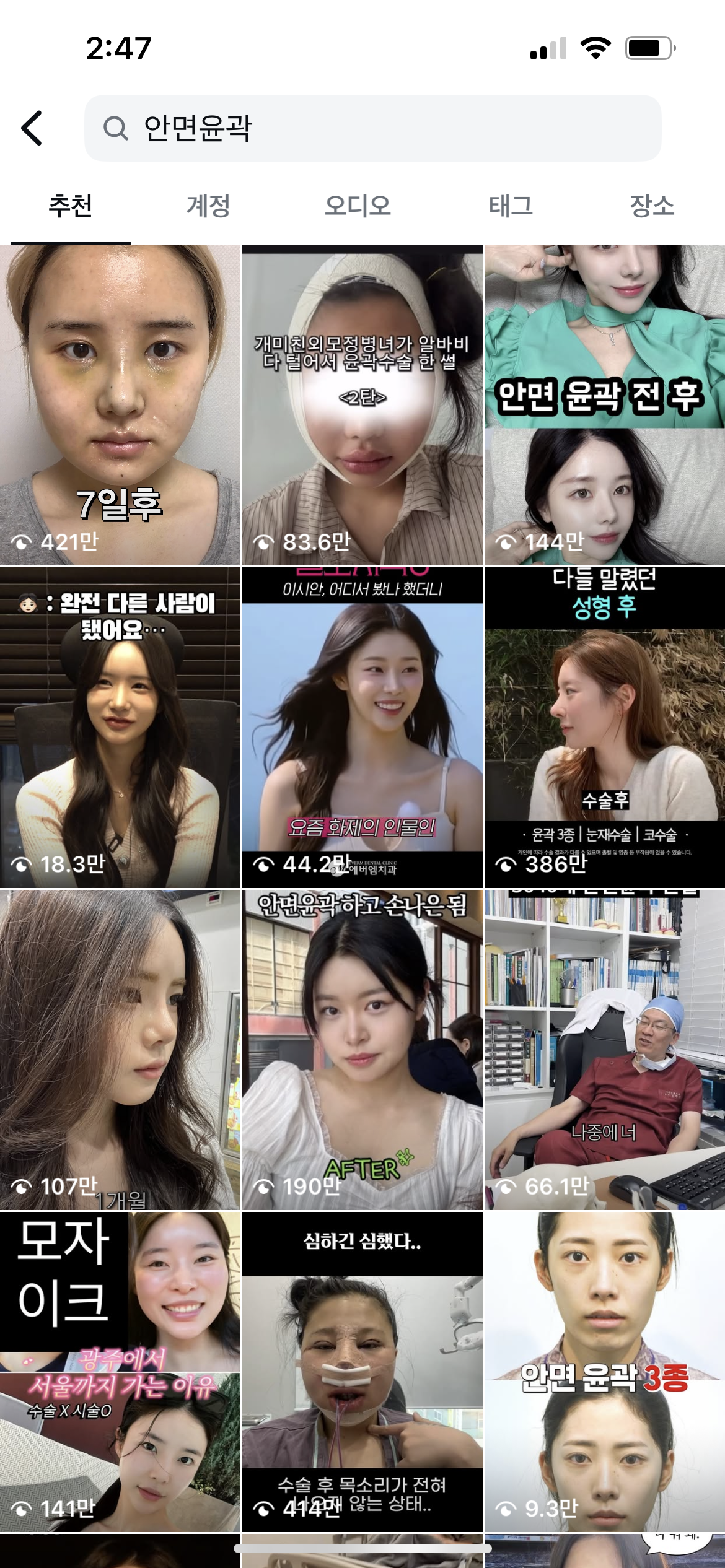Open the doctor video with 66.1만 views
This screenshot has width=725, height=1568.
tap(604, 1050)
